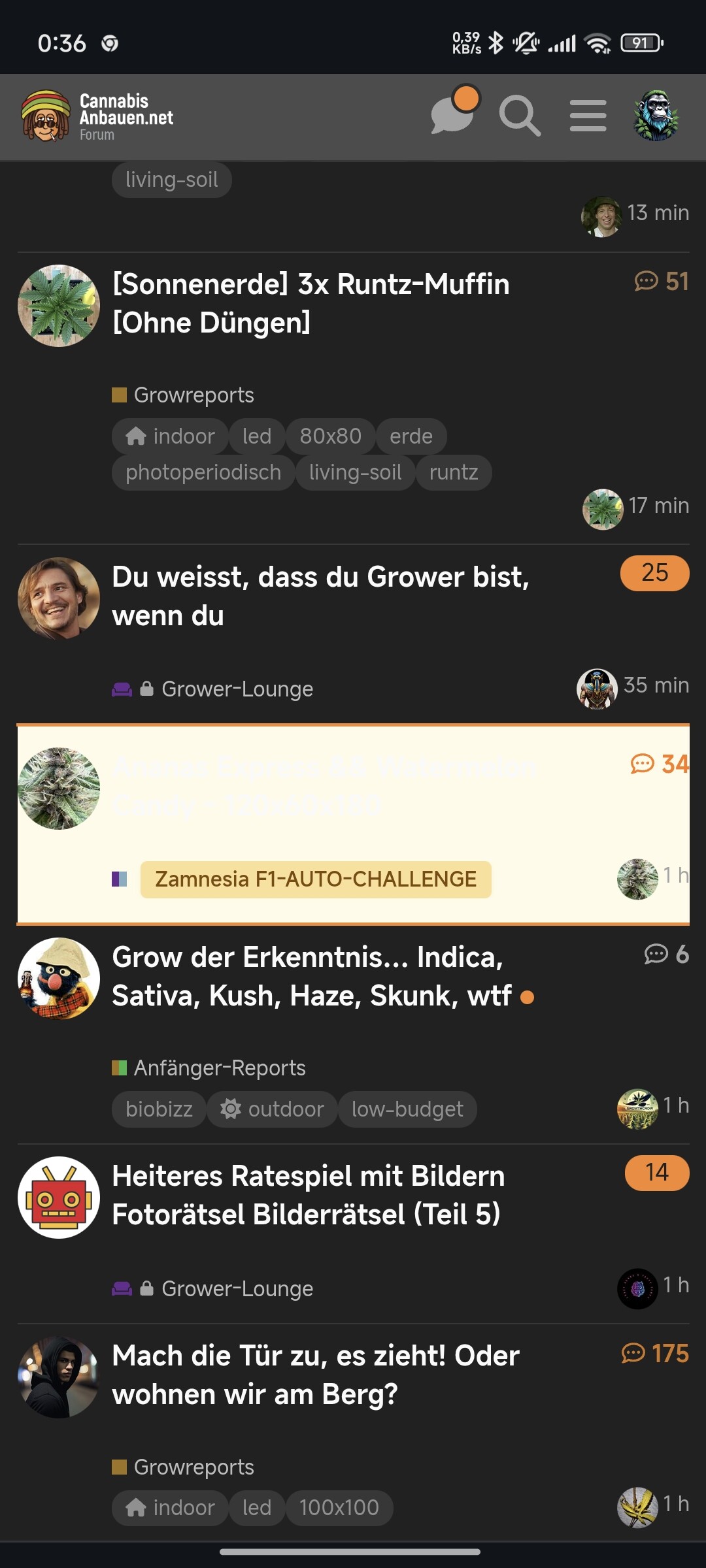Jump to 25 unread posts badge

(x=654, y=573)
